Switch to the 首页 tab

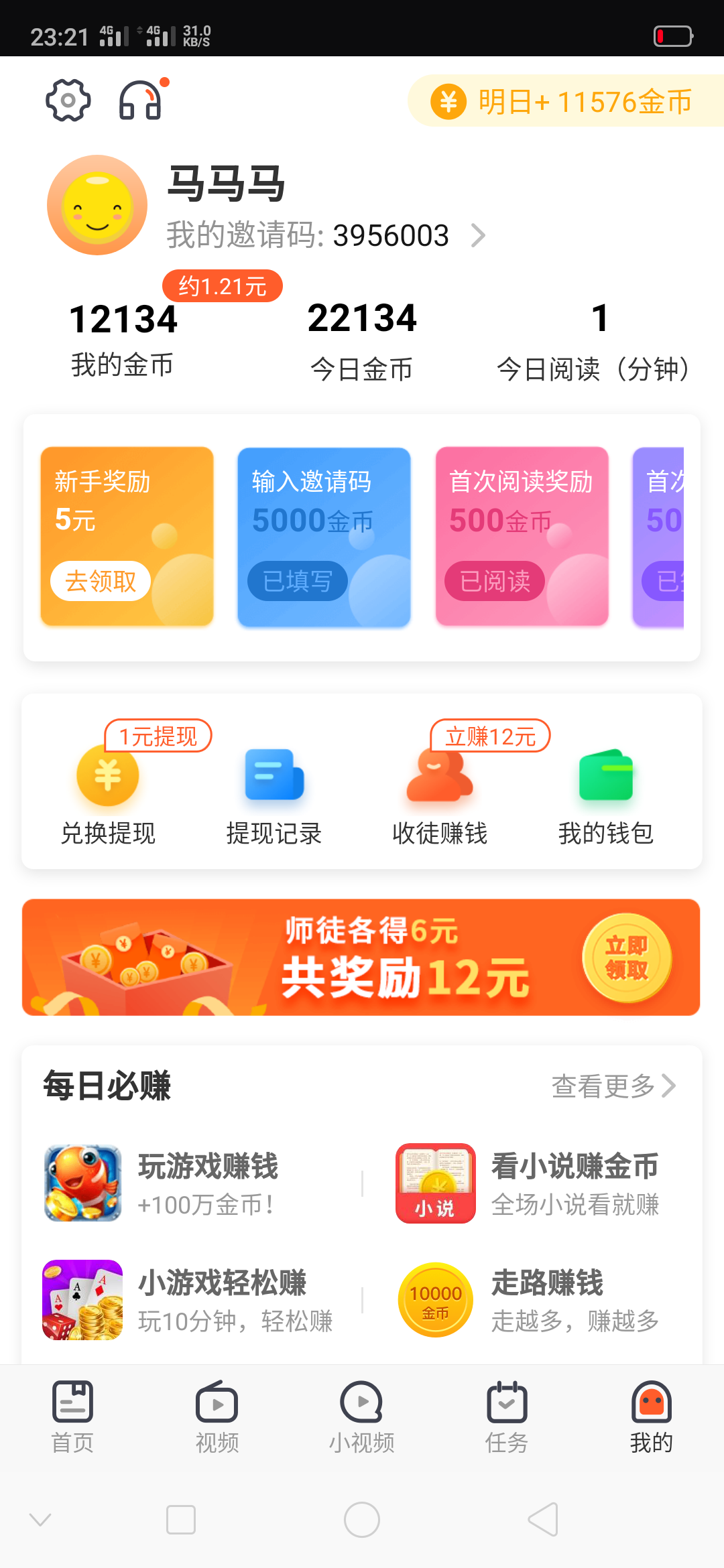tap(72, 1417)
